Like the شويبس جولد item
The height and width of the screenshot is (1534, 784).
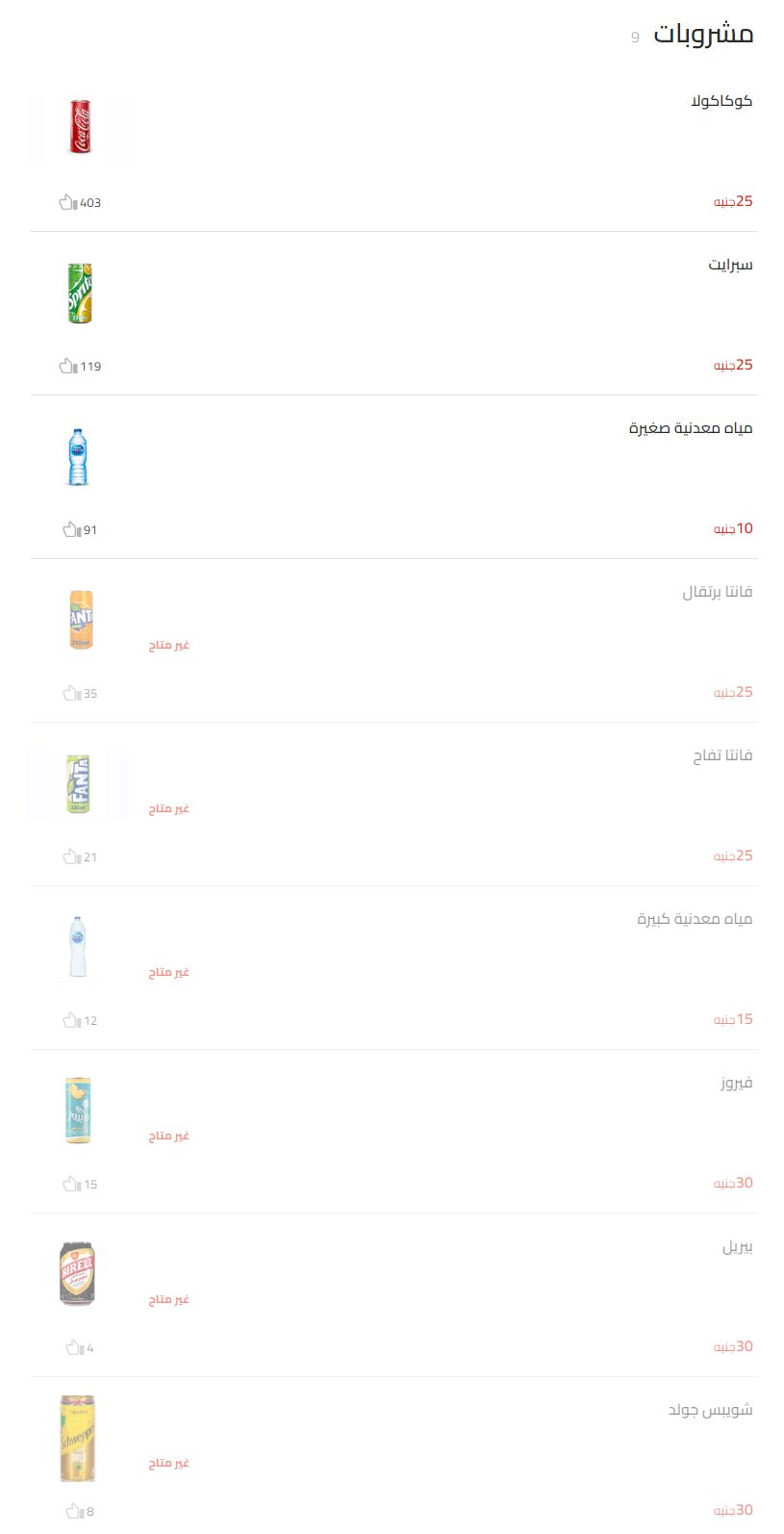[74, 1511]
